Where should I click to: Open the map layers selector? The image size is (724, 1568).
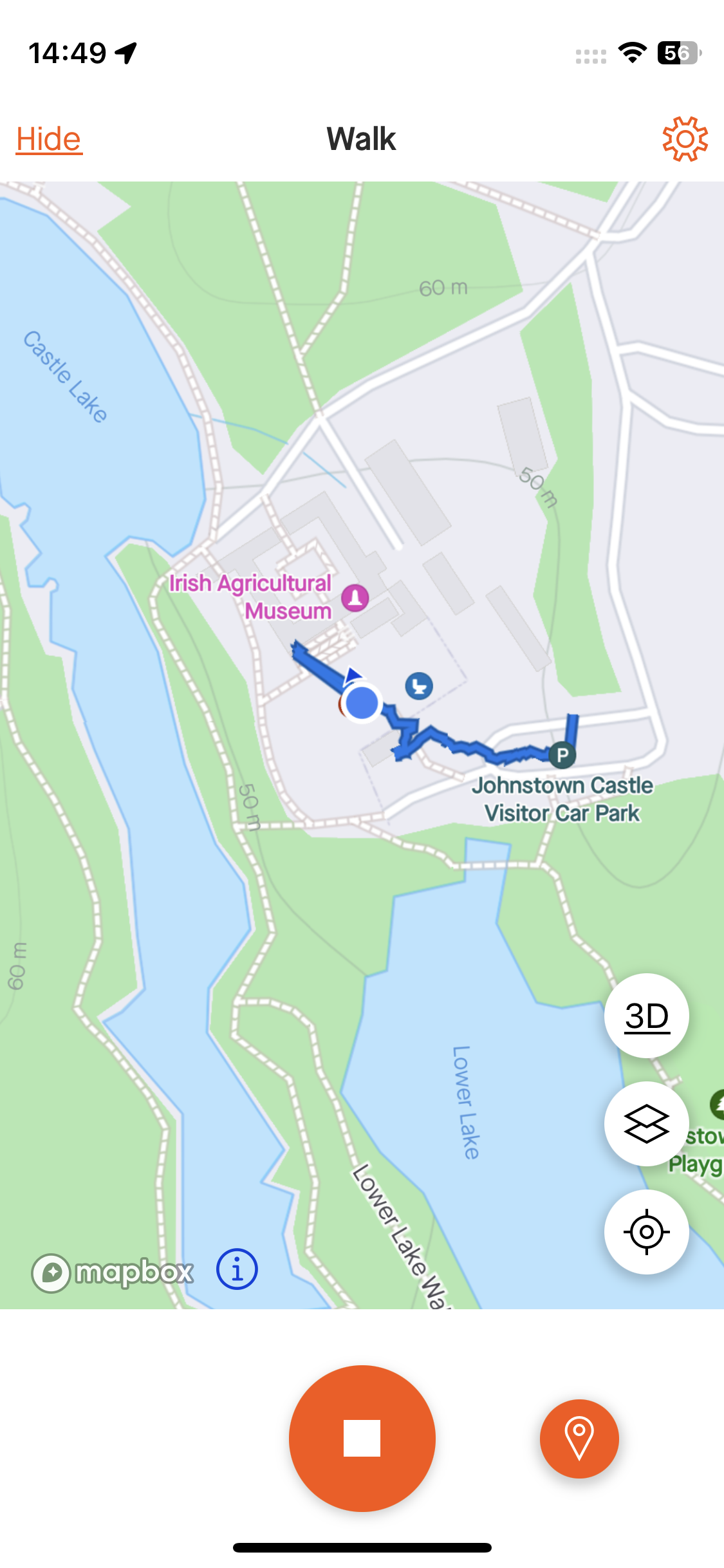pos(646,1124)
